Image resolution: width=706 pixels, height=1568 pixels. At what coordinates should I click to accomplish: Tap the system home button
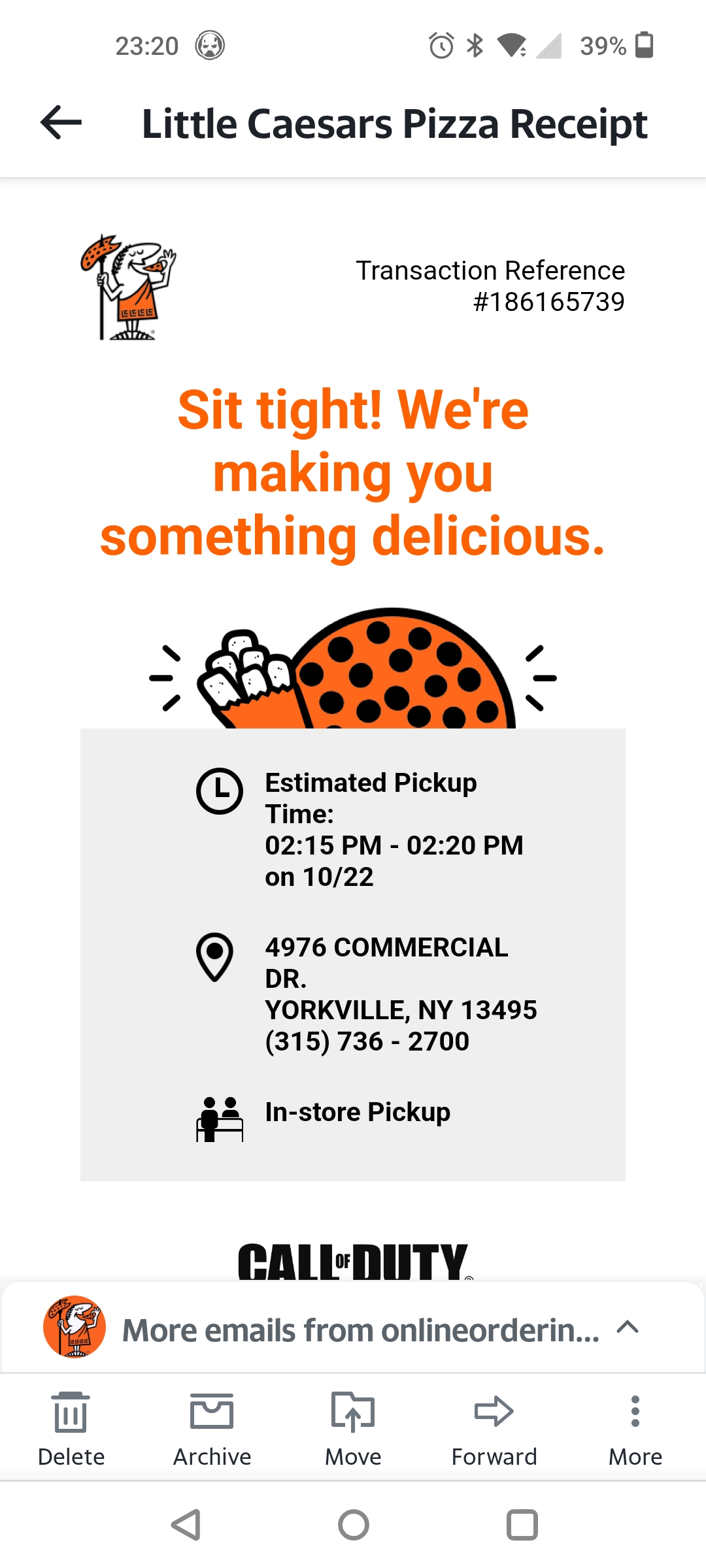click(353, 1525)
